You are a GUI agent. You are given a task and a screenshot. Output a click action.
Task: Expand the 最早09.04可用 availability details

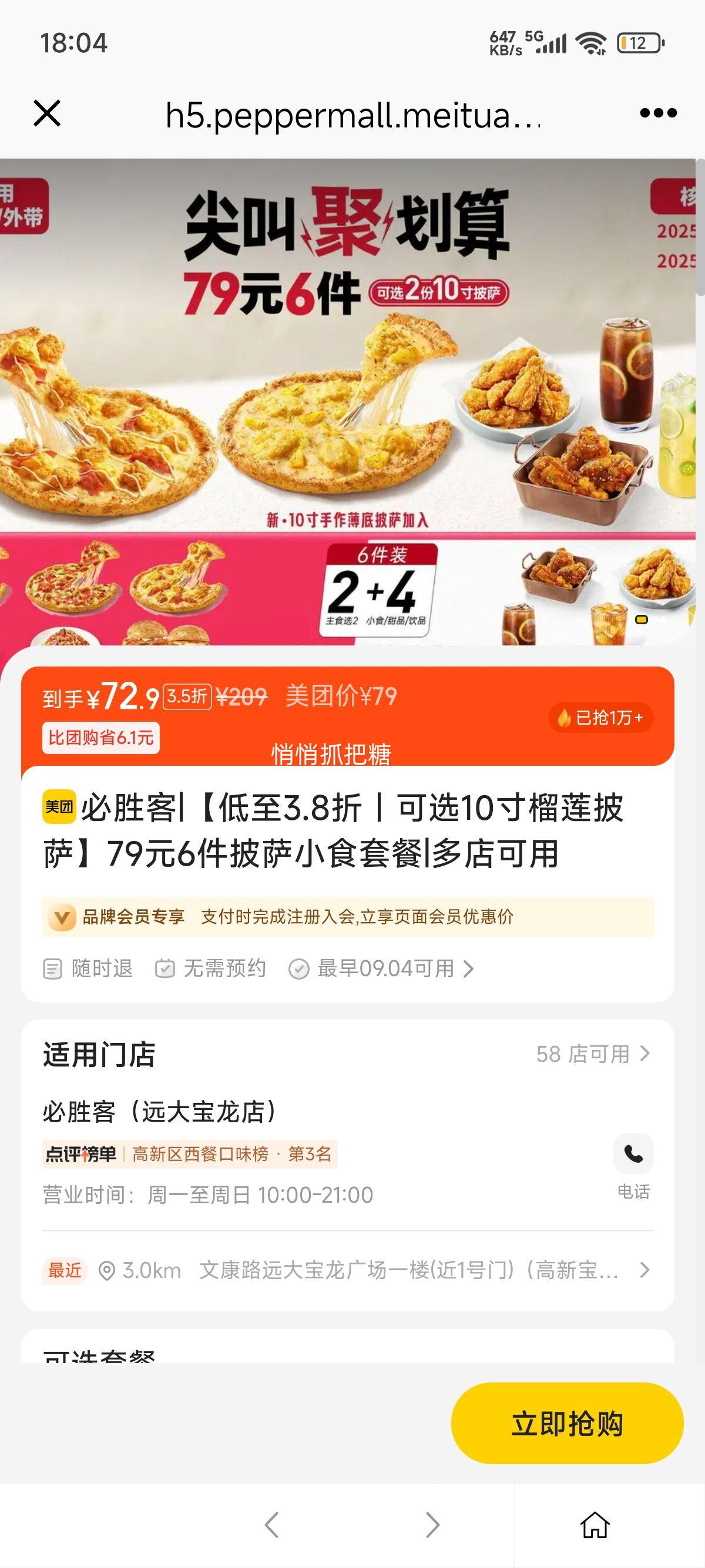click(x=381, y=968)
